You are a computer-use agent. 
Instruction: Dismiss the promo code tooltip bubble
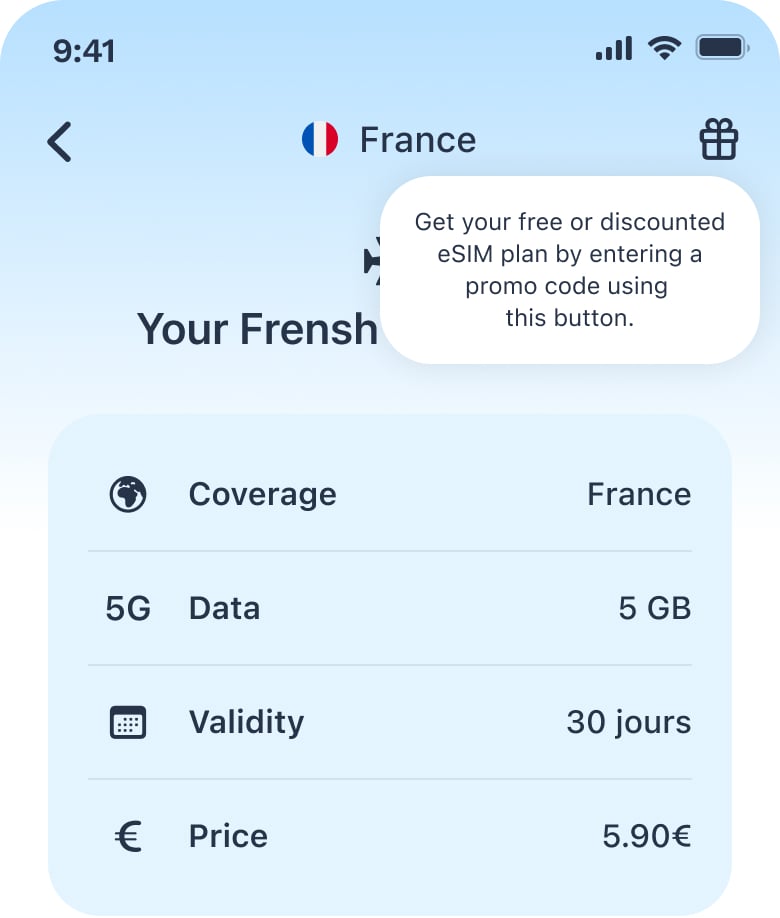(x=569, y=270)
